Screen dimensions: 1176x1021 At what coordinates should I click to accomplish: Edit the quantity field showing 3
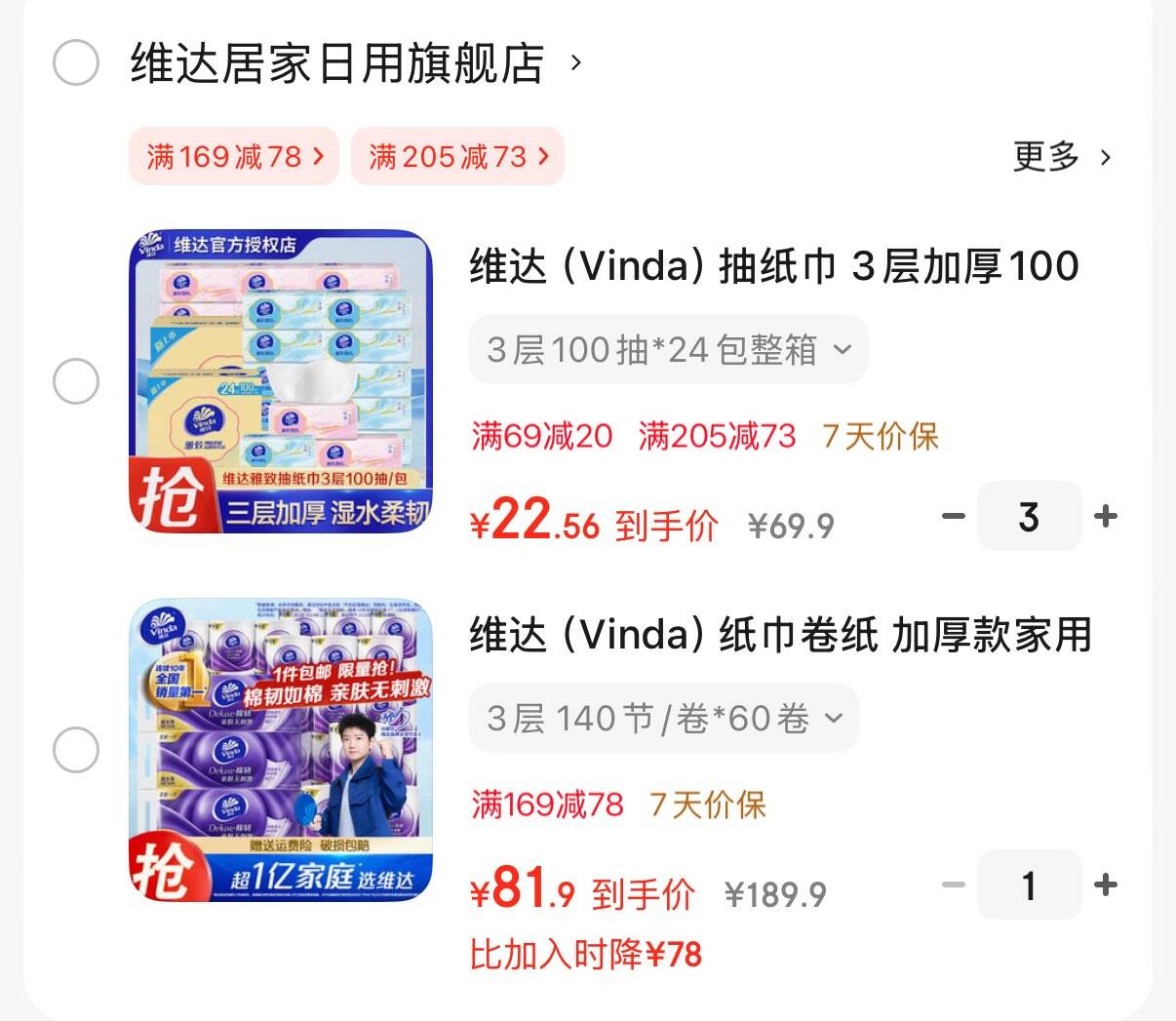click(1029, 516)
